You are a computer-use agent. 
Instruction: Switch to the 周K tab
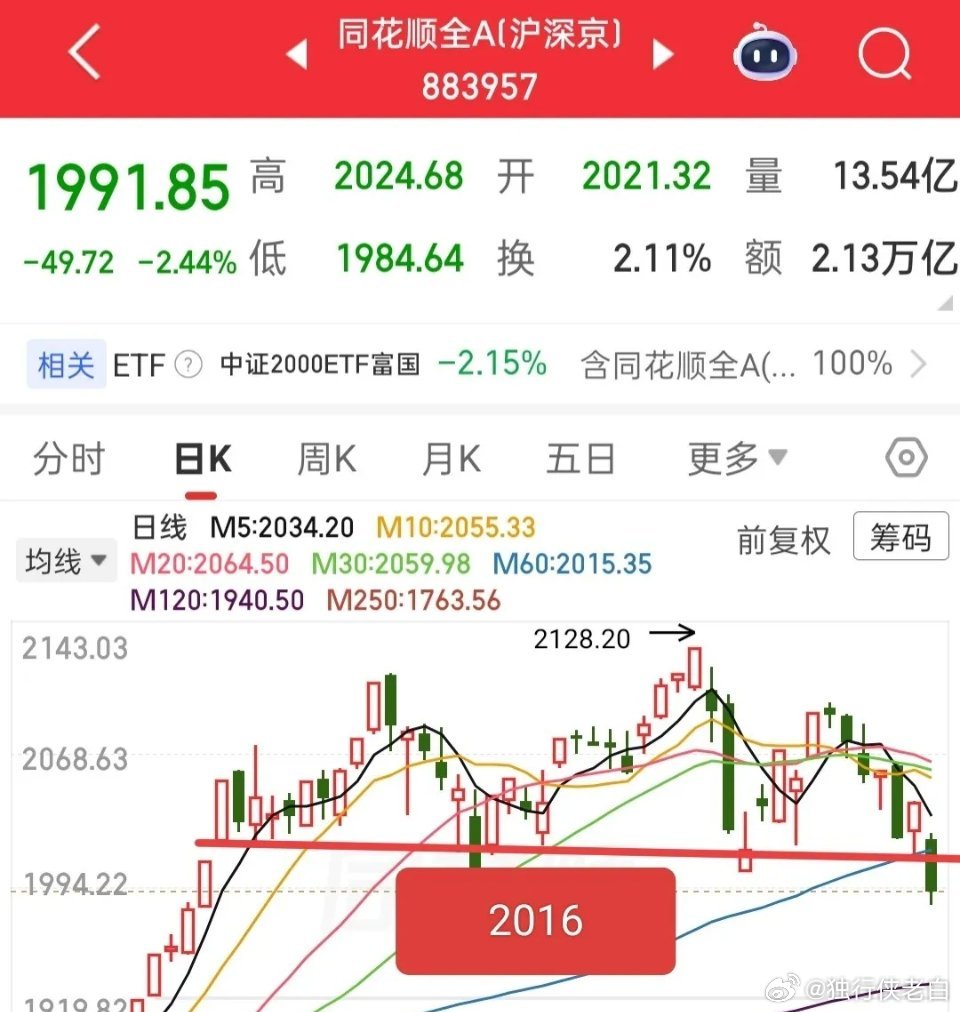(325, 457)
